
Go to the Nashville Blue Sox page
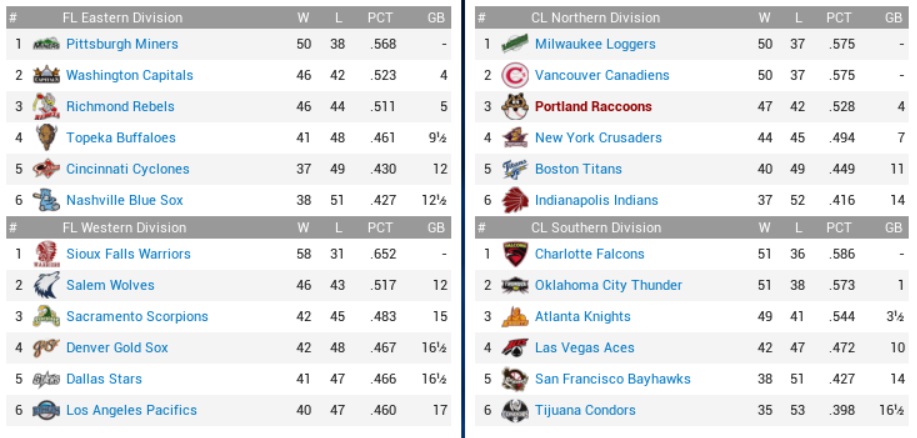(x=124, y=200)
